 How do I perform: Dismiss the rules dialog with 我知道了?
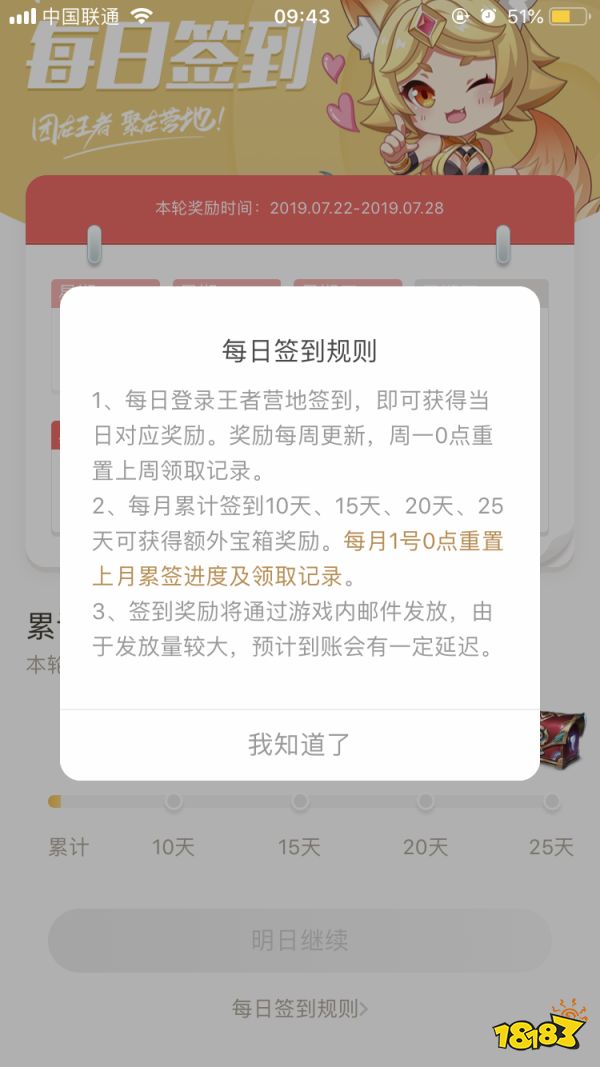(x=299, y=745)
